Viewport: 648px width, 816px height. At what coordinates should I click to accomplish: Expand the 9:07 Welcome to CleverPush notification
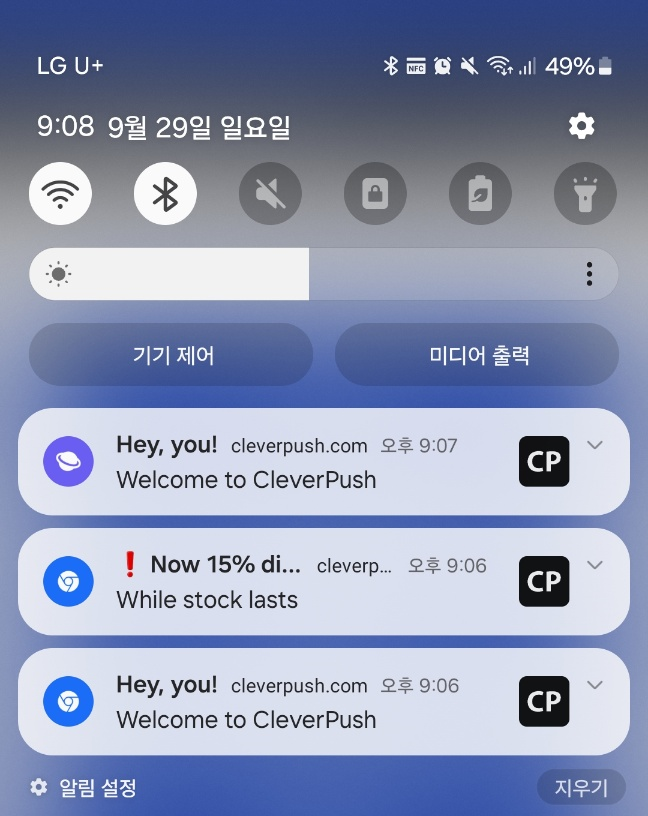(x=595, y=446)
